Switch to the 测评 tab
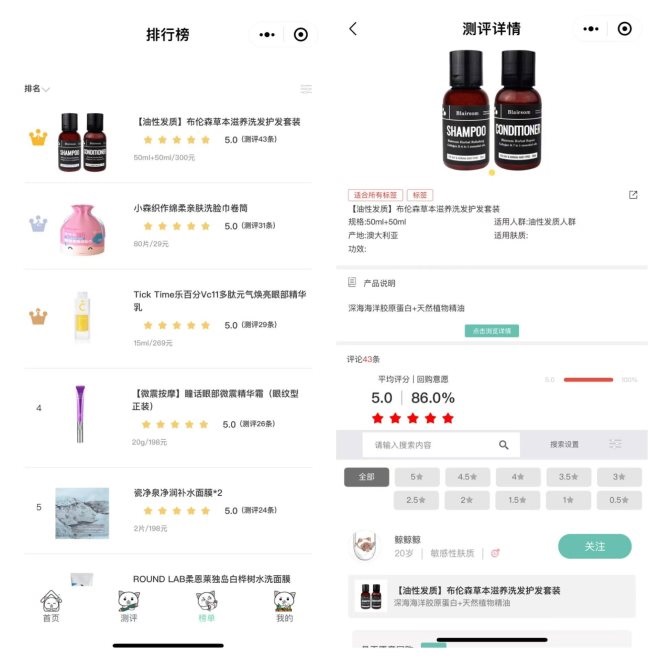Viewport: 660px width, 660px height. point(128,606)
